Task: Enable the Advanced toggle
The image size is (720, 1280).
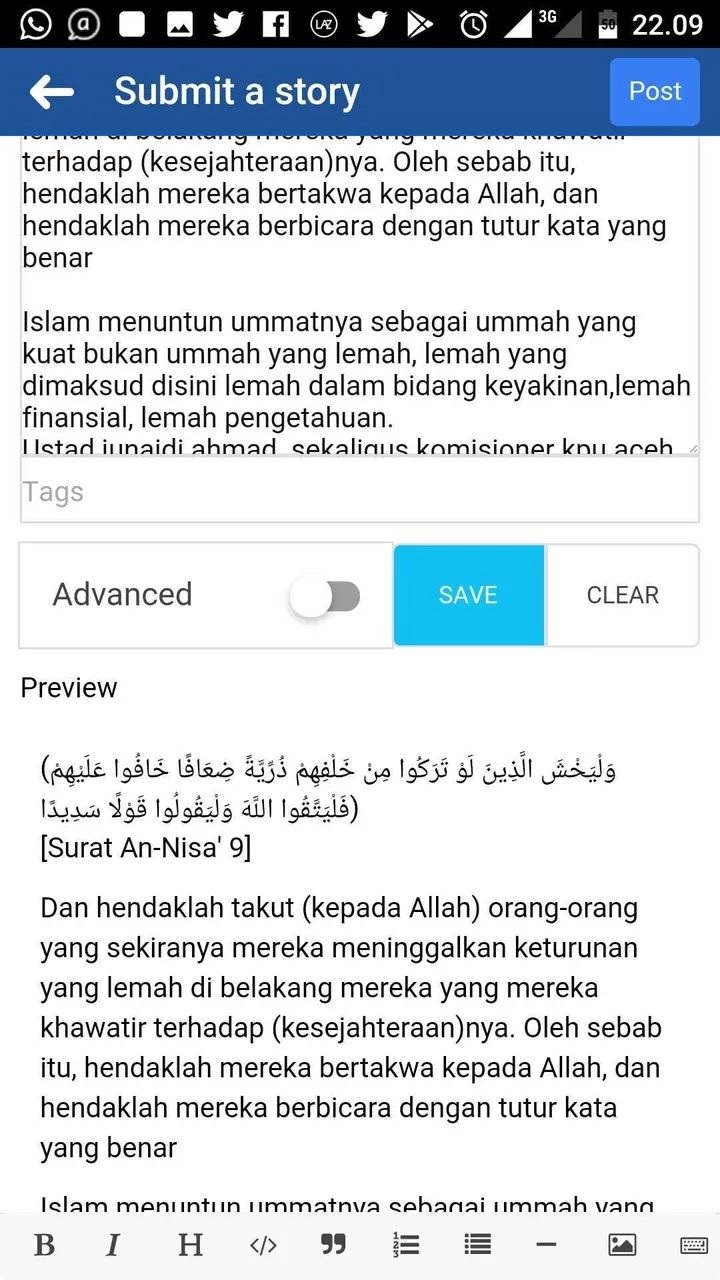Action: (x=326, y=597)
